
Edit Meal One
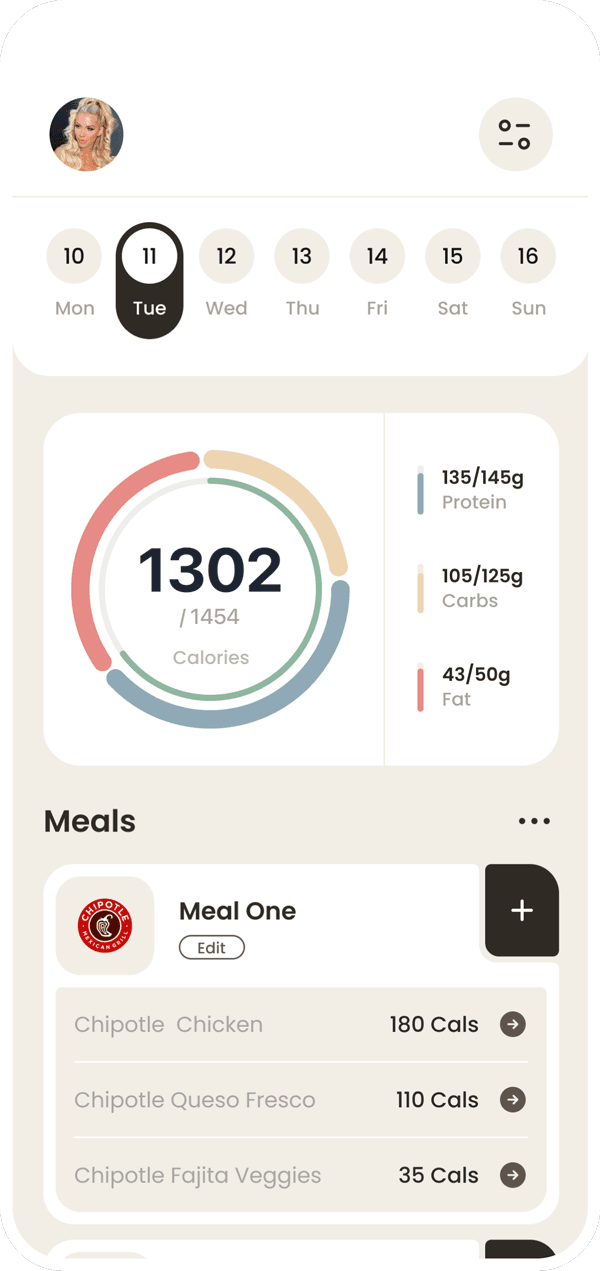coord(211,948)
